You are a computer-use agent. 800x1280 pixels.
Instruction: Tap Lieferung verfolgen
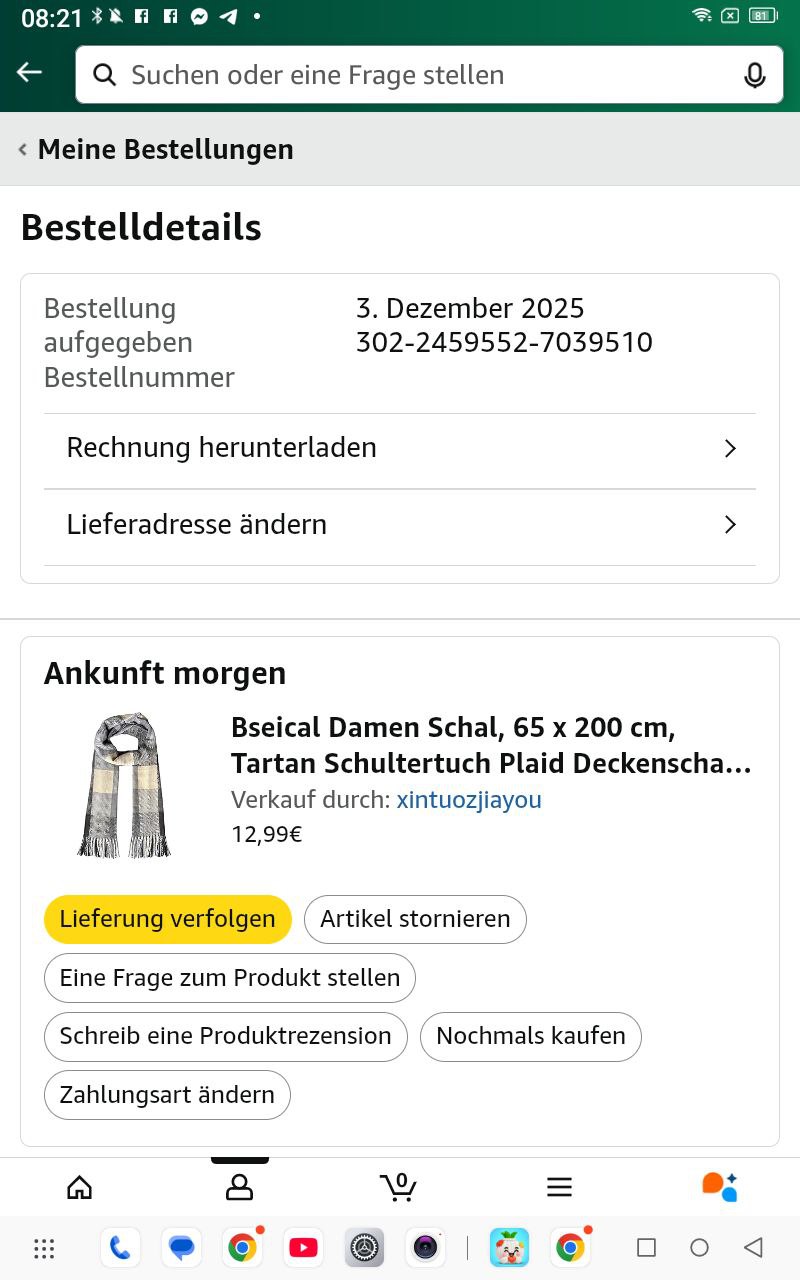click(x=167, y=919)
